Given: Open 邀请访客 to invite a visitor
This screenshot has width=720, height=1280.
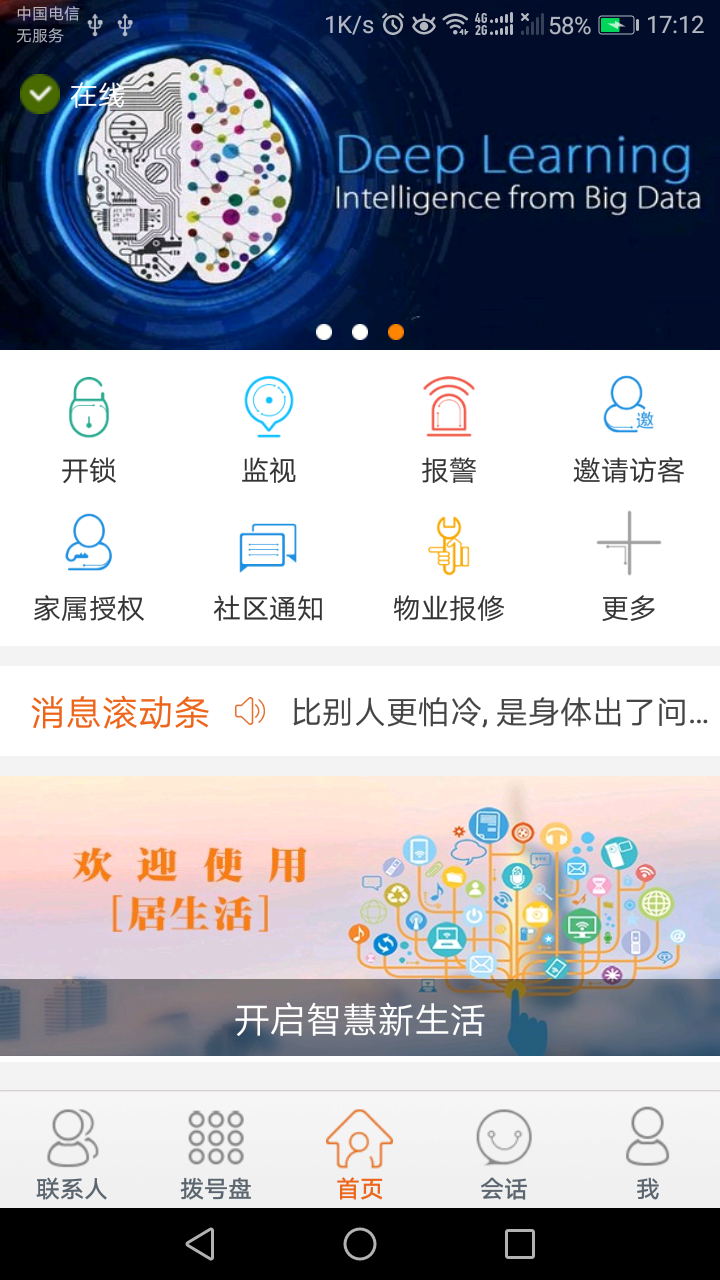Looking at the screenshot, I should coord(628,430).
